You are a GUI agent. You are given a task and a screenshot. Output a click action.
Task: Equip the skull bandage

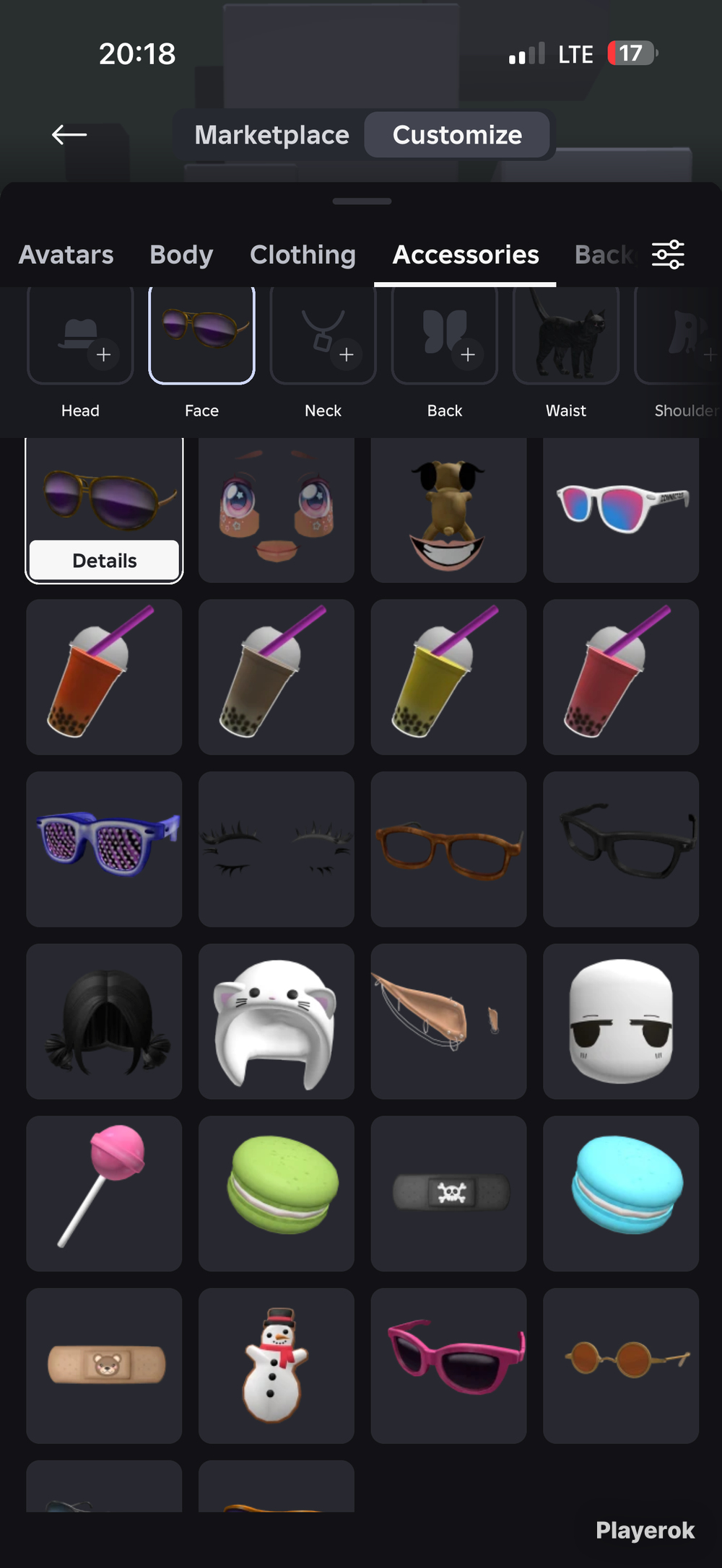448,1193
